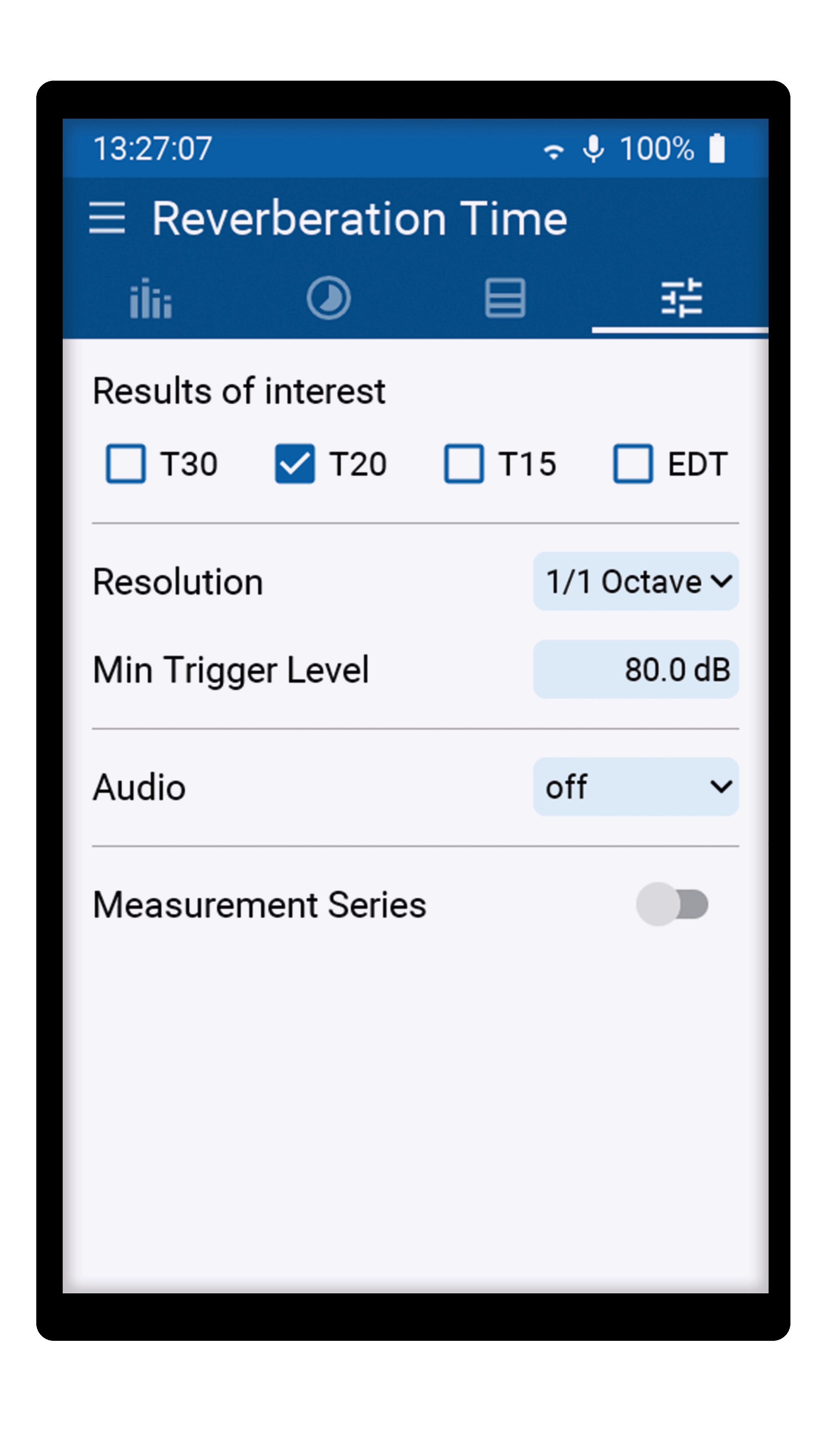
Task: Check the T30 result checkbox
Action: pyautogui.click(x=126, y=464)
